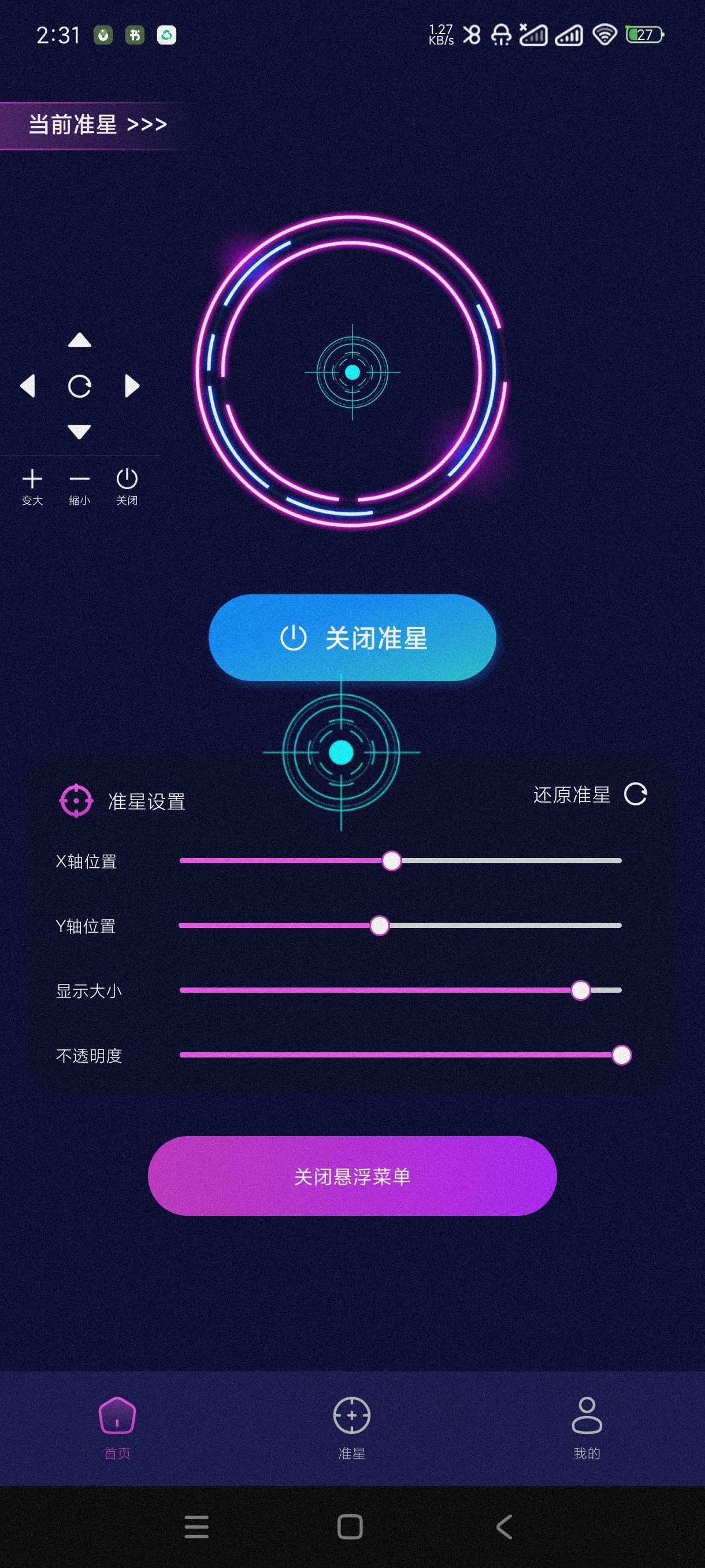Image resolution: width=705 pixels, height=1568 pixels.
Task: Shrink the crosshair with 缩小
Action: pyautogui.click(x=80, y=486)
